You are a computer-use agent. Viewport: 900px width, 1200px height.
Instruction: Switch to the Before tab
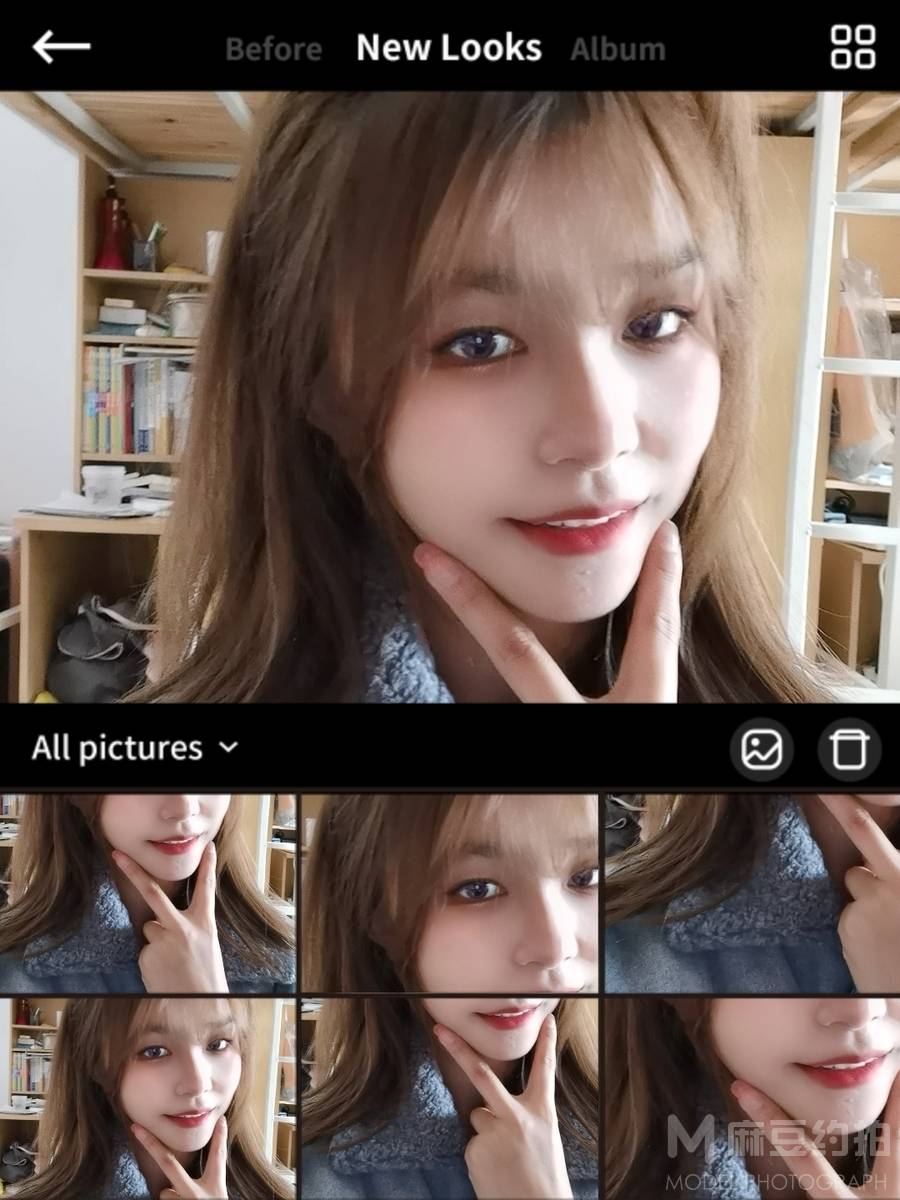coord(273,49)
